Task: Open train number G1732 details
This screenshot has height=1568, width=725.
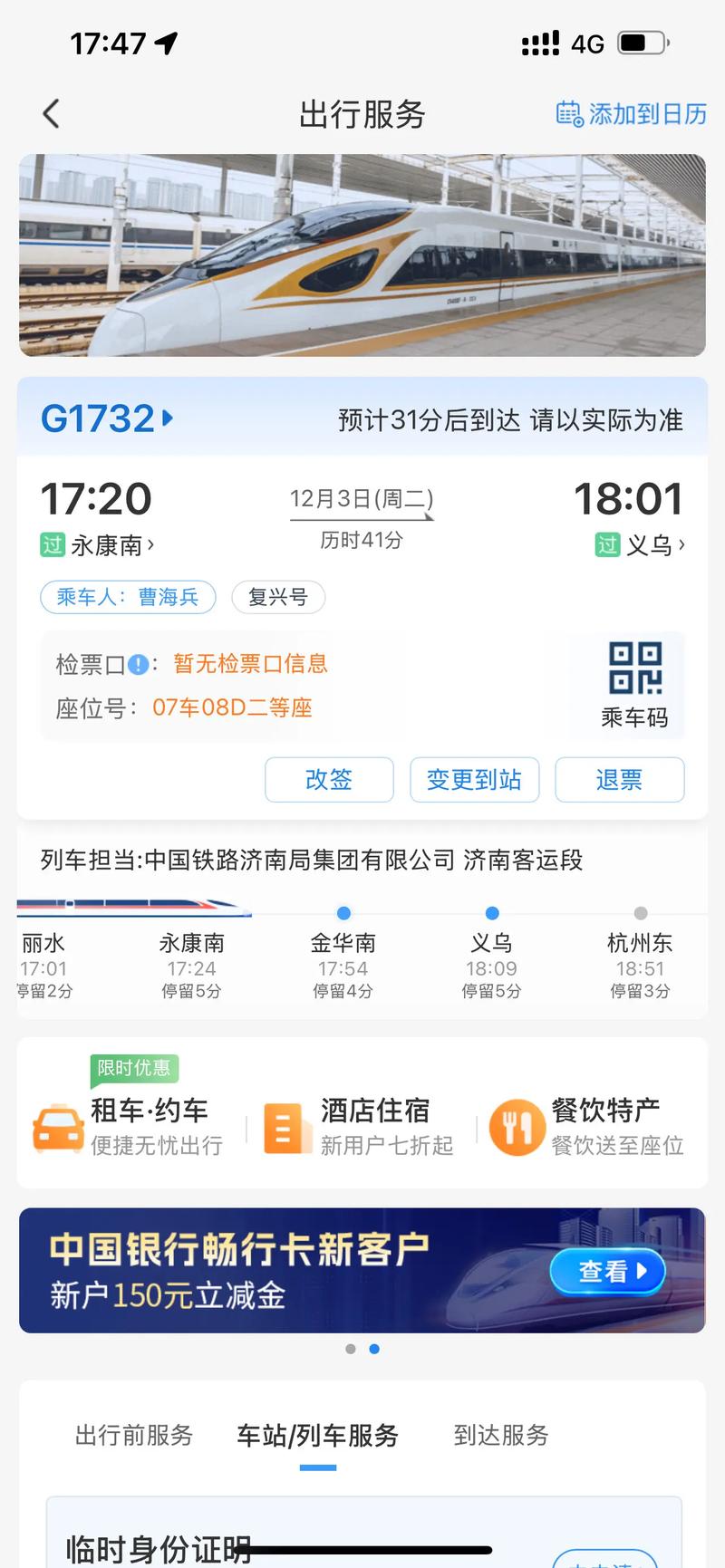Action: click(106, 418)
